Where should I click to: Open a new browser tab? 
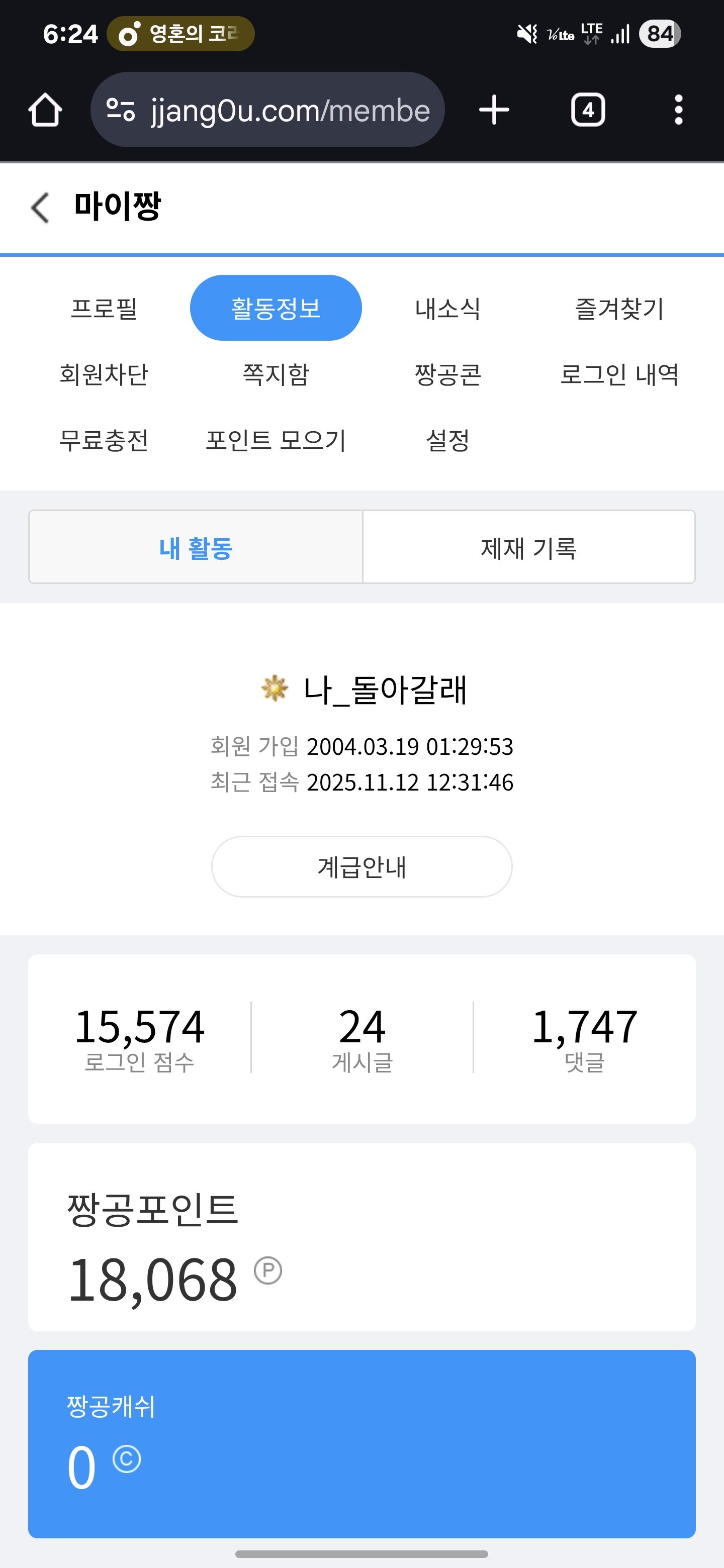494,110
